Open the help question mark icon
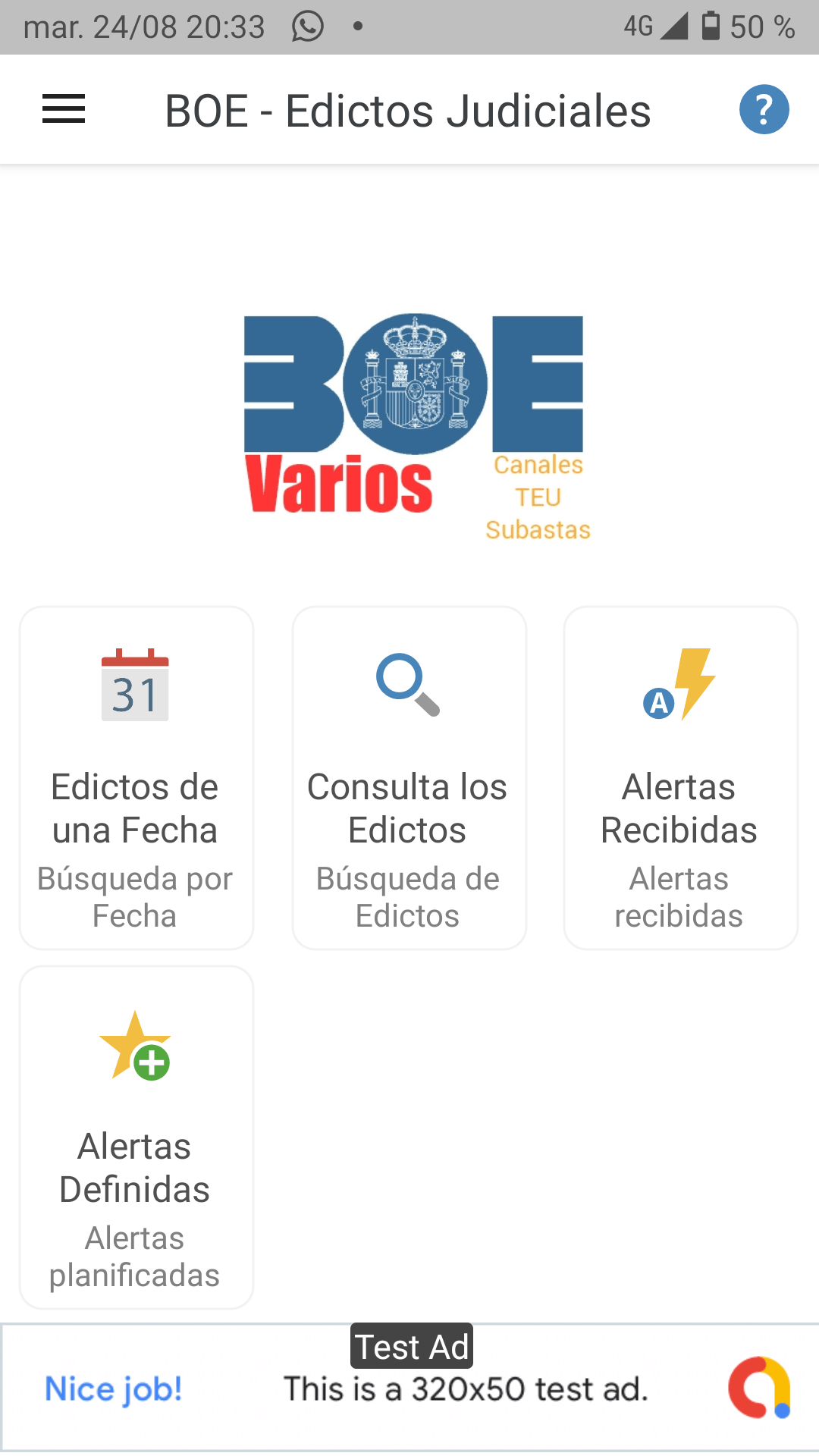The image size is (819, 1456). [764, 109]
